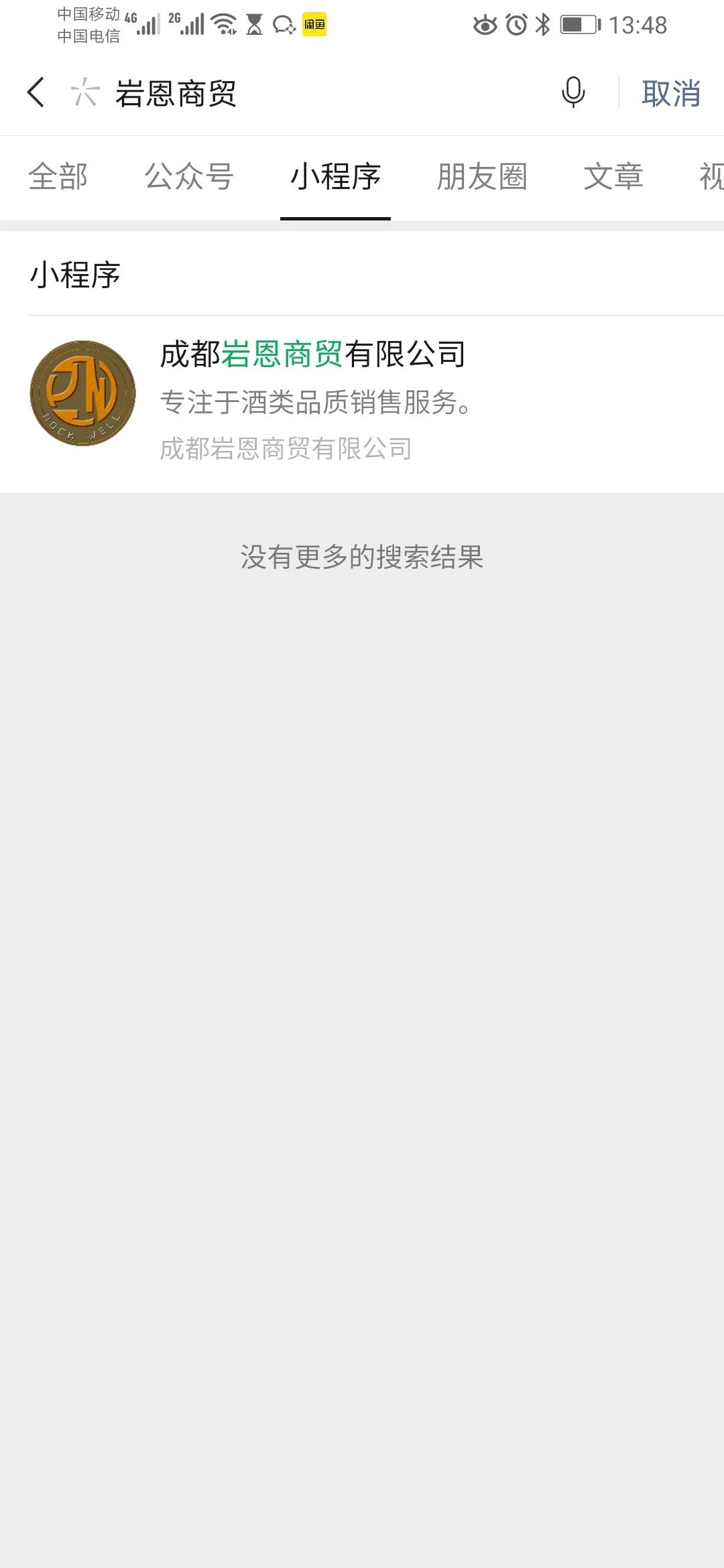Image resolution: width=724 pixels, height=1568 pixels.
Task: Start voice search with the microphone icon
Action: (x=573, y=92)
